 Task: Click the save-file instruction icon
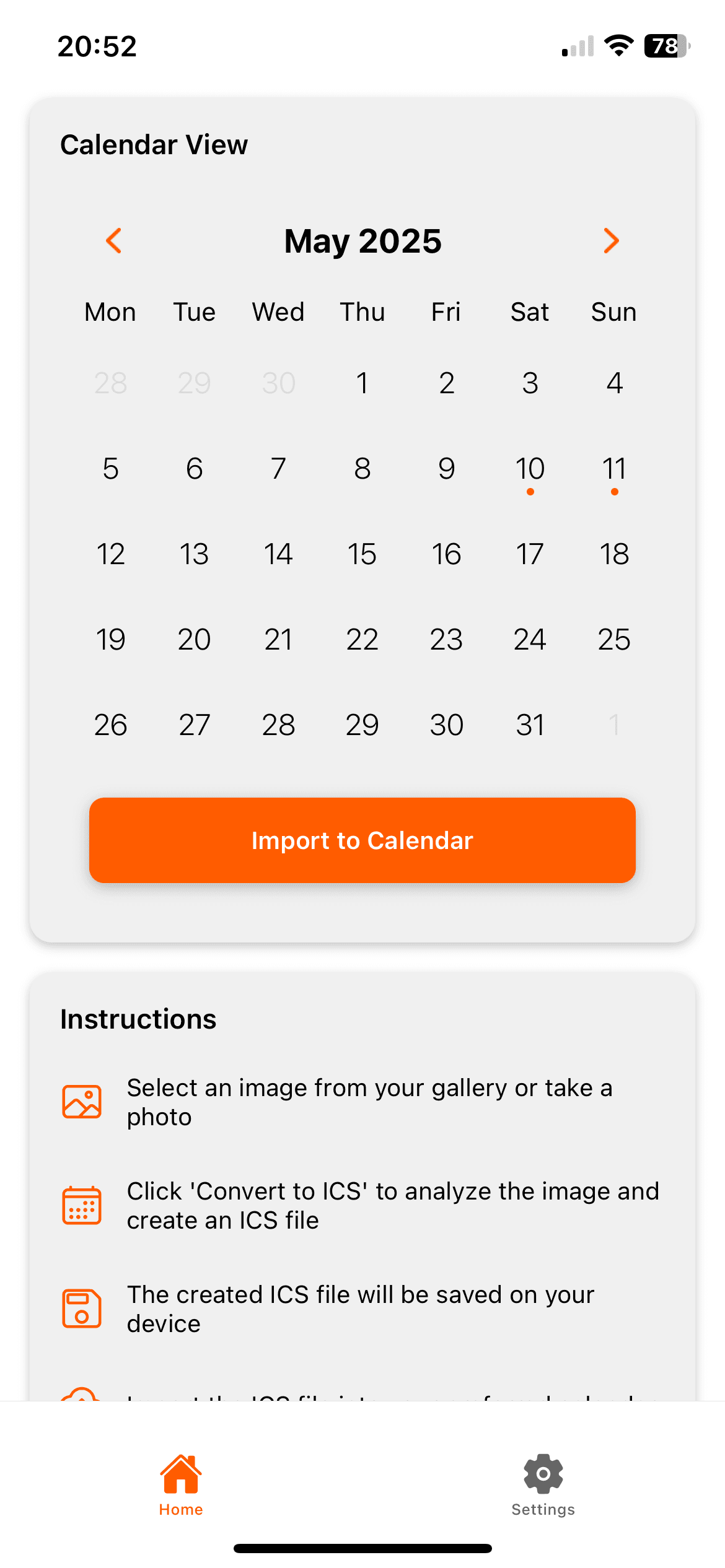(81, 1309)
